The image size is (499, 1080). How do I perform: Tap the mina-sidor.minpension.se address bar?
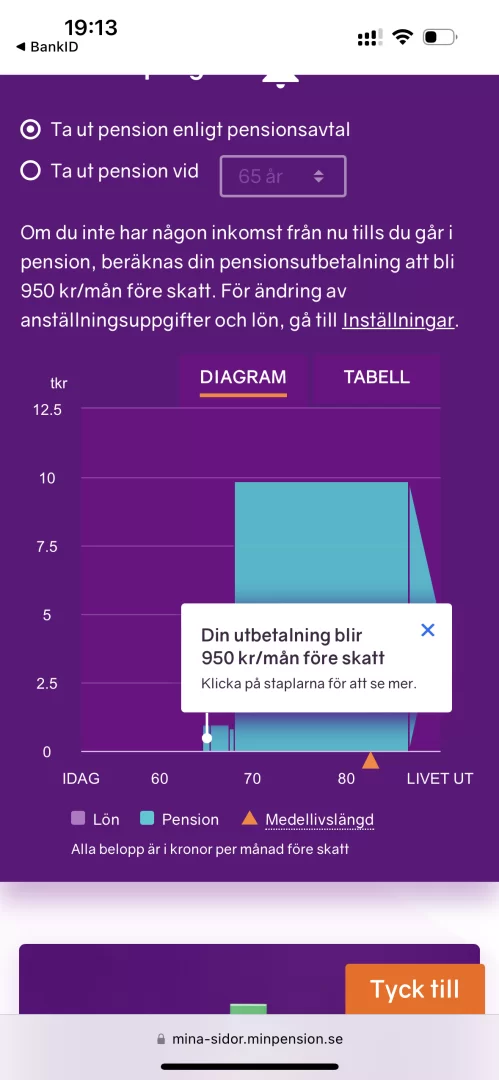click(x=250, y=1038)
